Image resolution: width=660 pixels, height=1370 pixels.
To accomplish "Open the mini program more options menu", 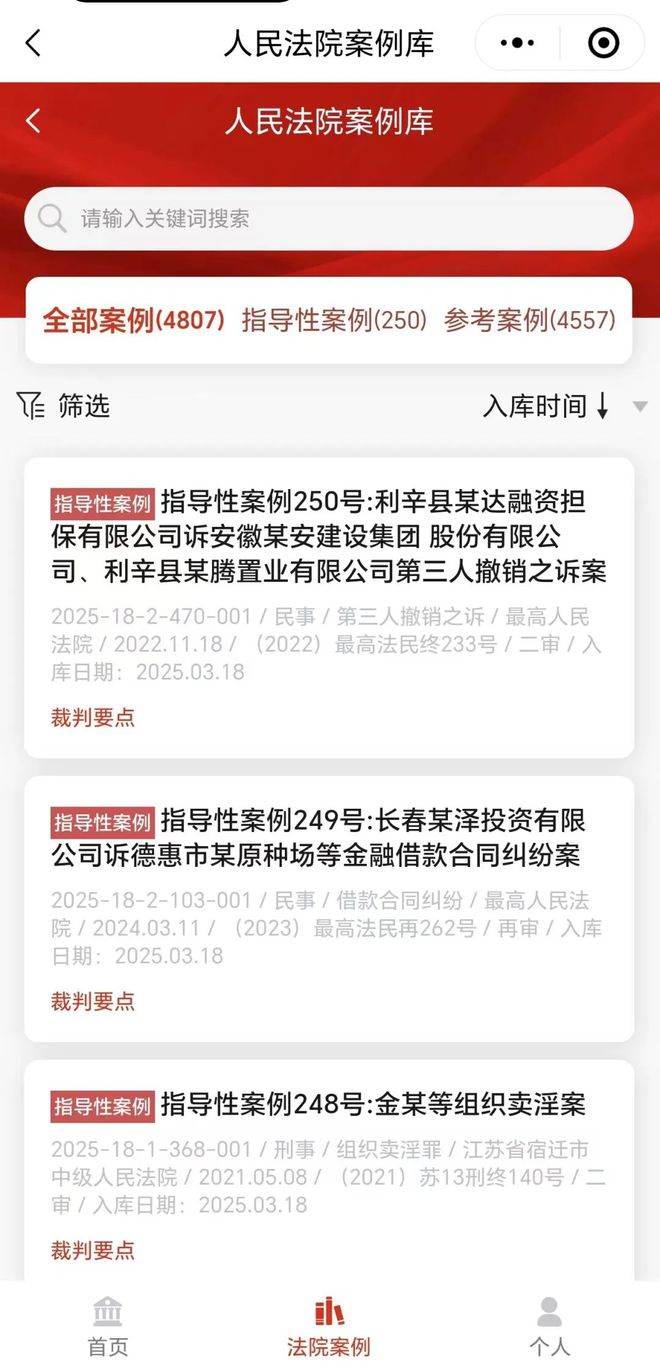I will [x=517, y=43].
